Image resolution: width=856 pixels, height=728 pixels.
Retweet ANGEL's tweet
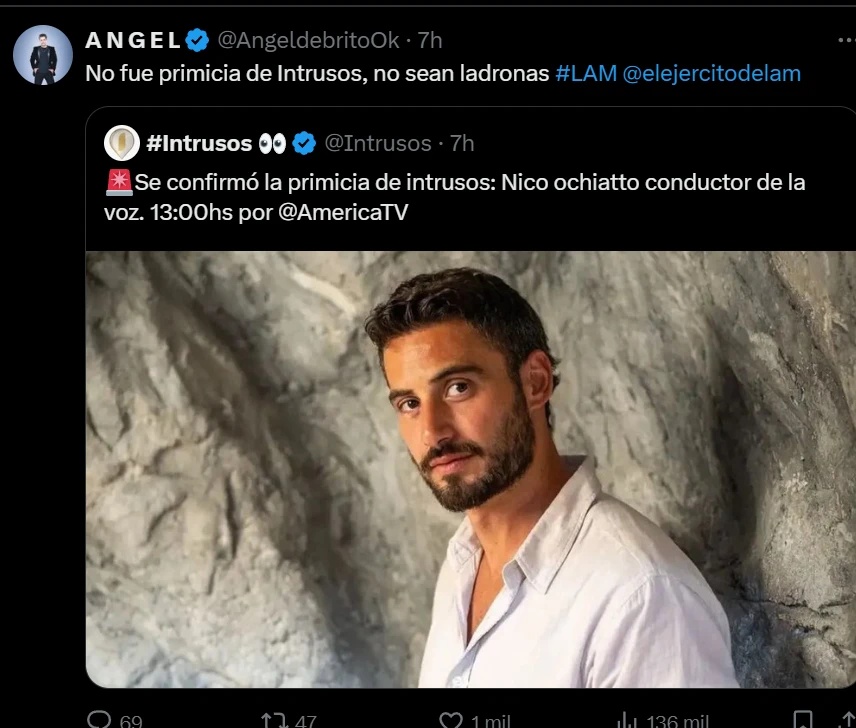tap(274, 720)
